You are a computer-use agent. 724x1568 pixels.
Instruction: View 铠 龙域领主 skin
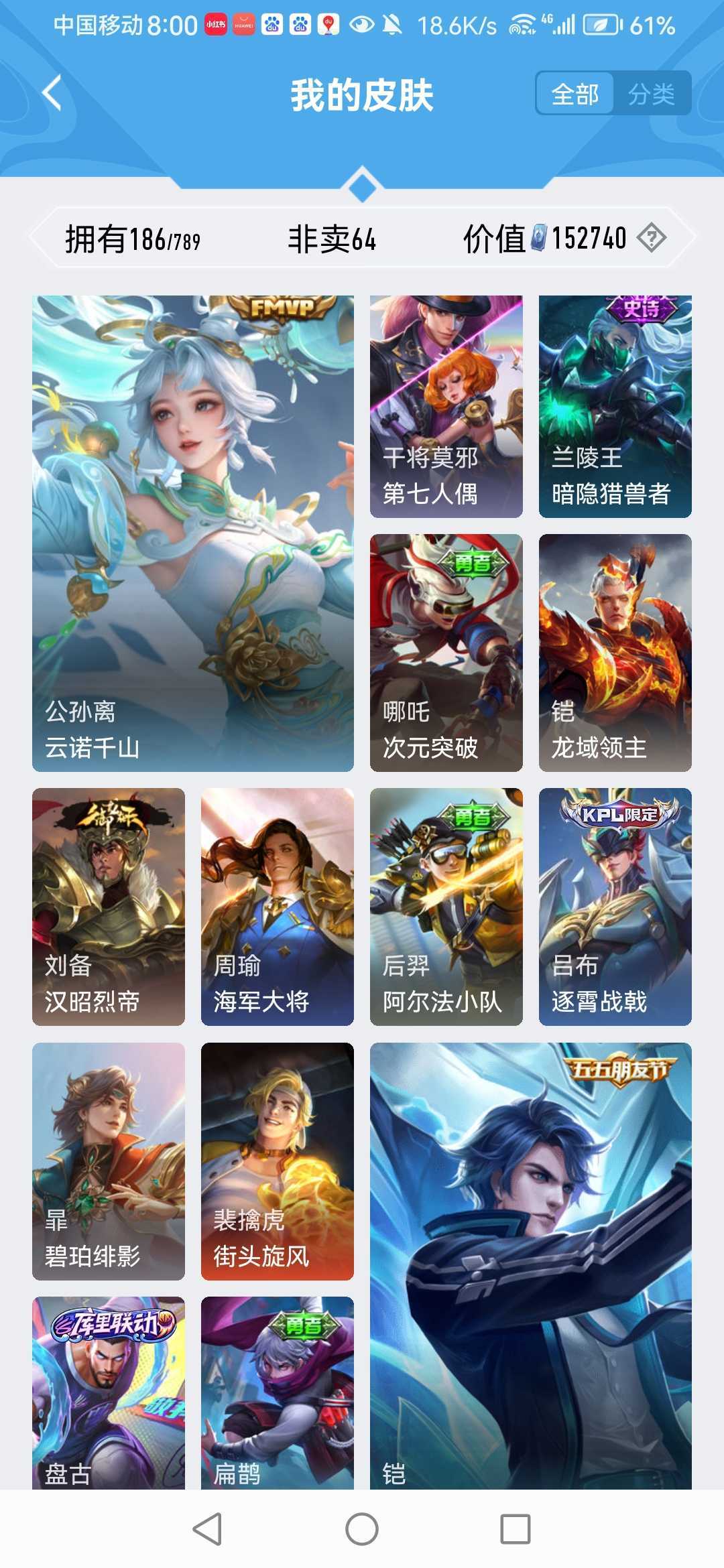point(615,653)
